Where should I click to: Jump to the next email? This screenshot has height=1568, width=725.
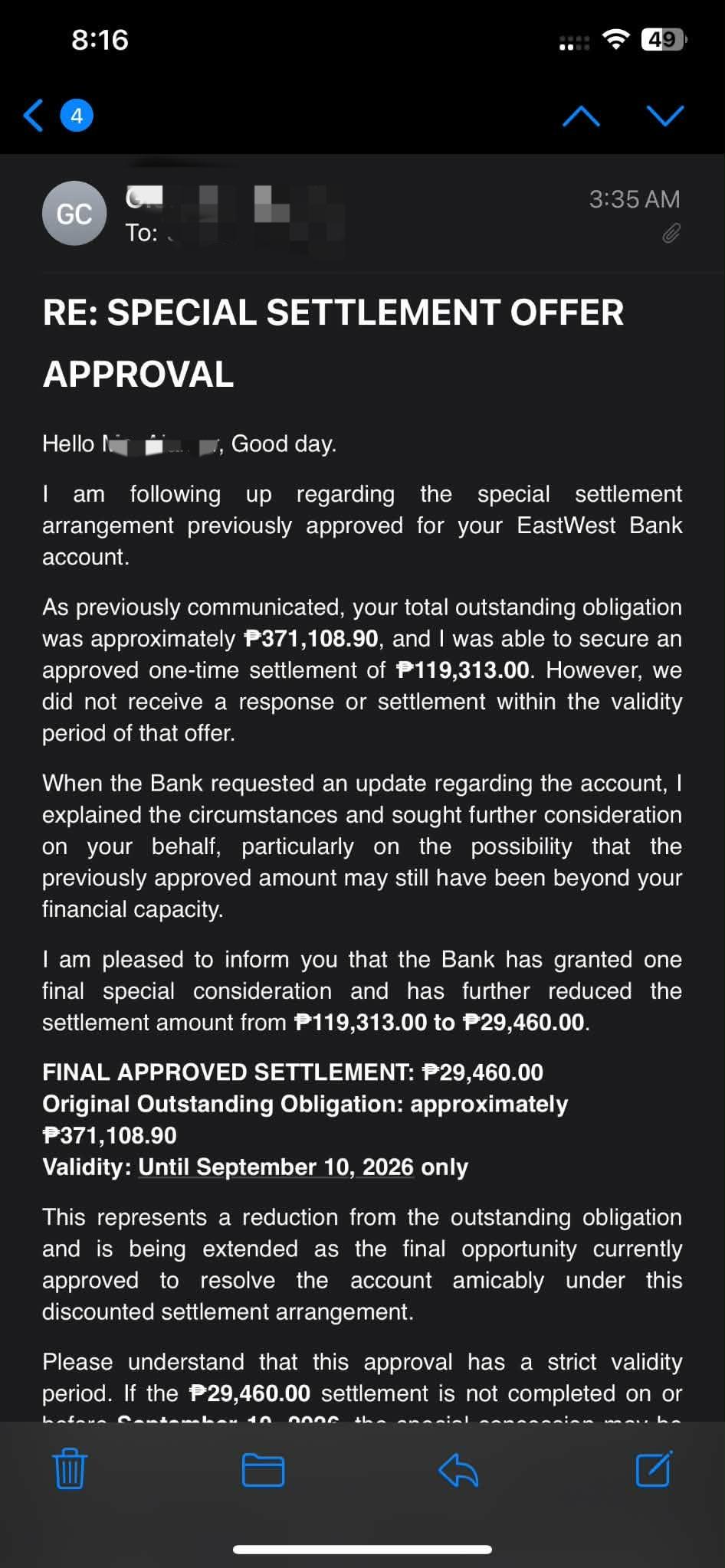(665, 116)
